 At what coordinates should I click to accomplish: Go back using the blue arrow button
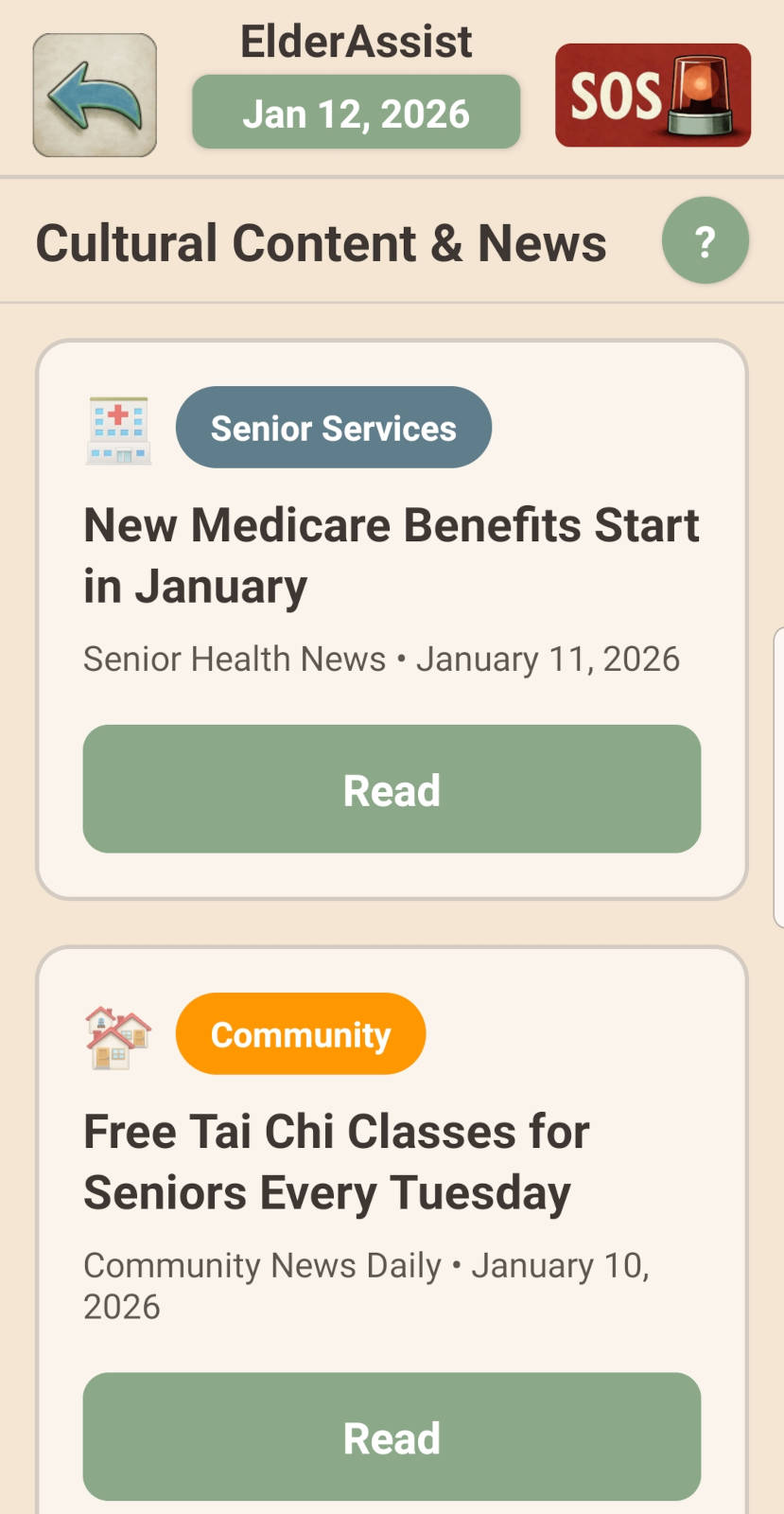coord(95,96)
